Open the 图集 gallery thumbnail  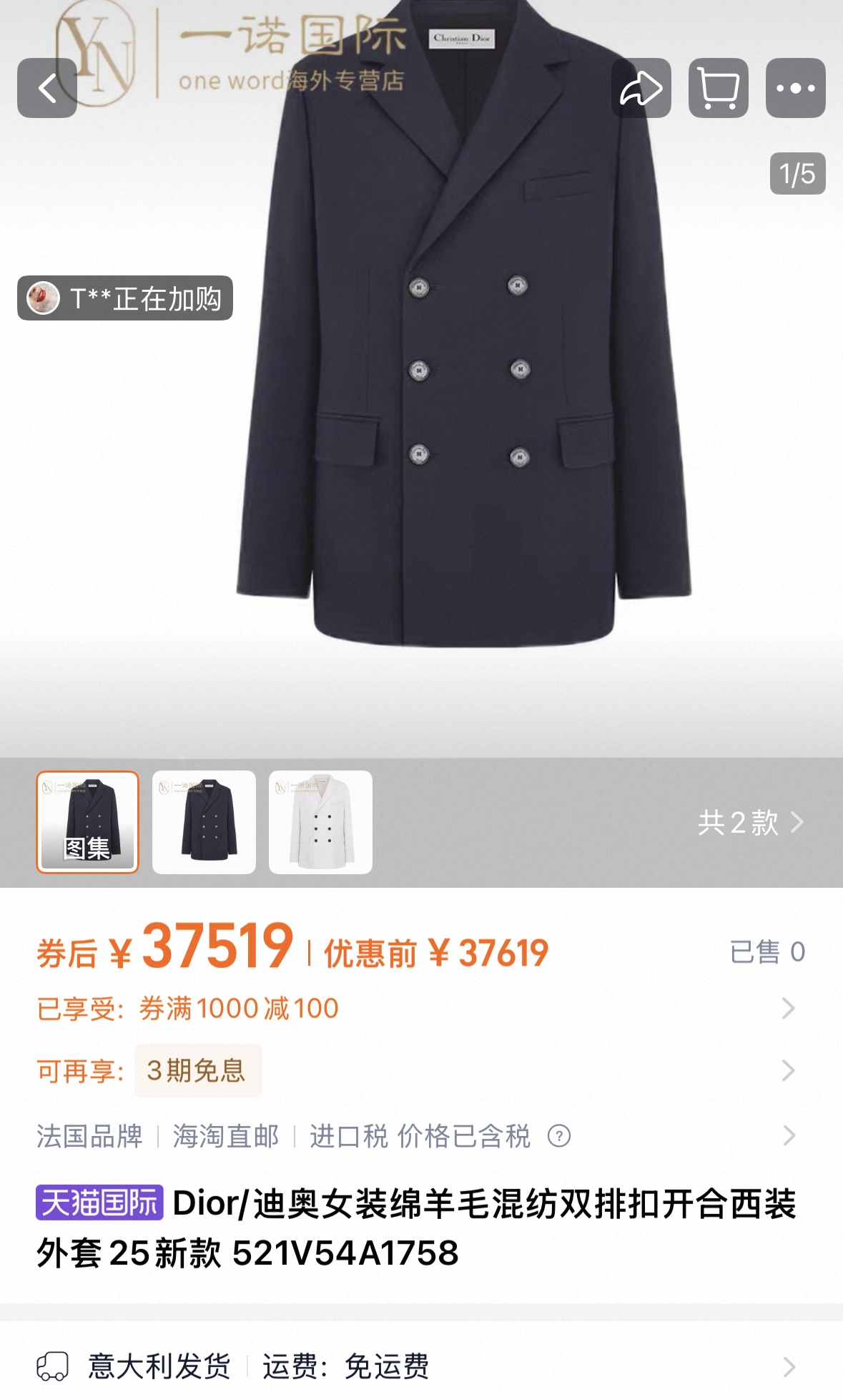pos(87,822)
